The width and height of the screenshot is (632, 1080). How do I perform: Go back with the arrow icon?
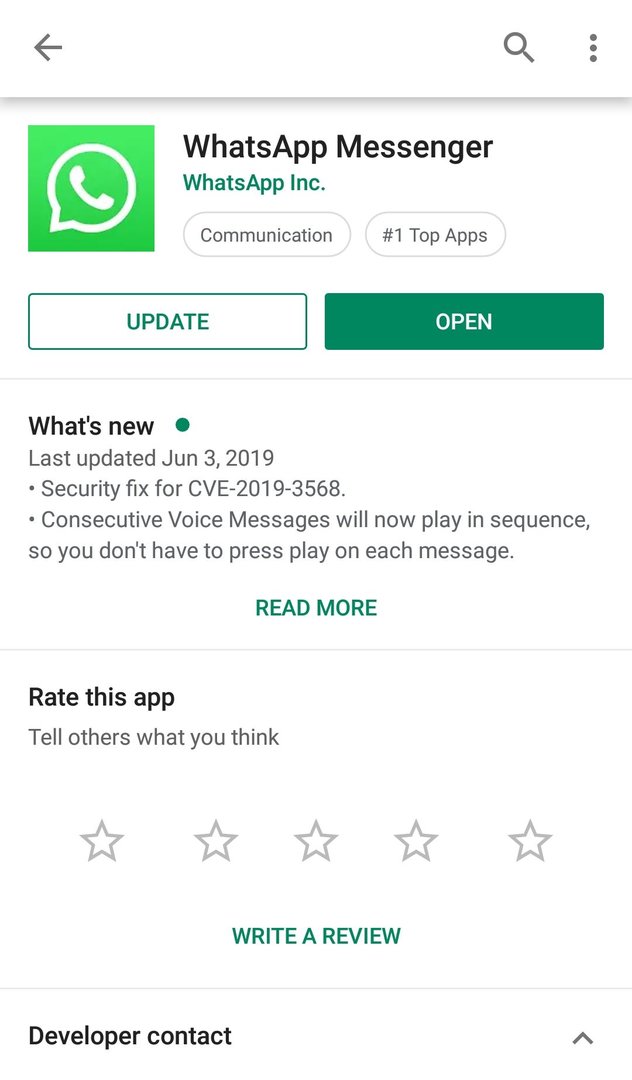tap(48, 47)
